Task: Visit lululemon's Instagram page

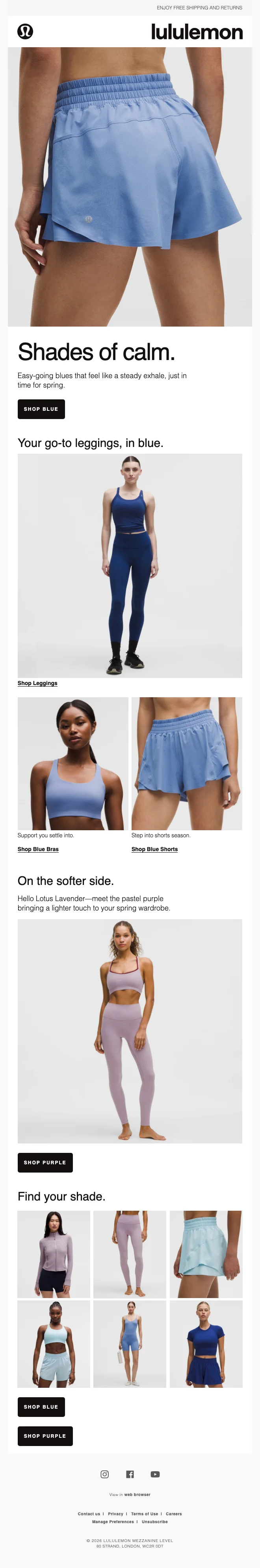Action: click(105, 1474)
